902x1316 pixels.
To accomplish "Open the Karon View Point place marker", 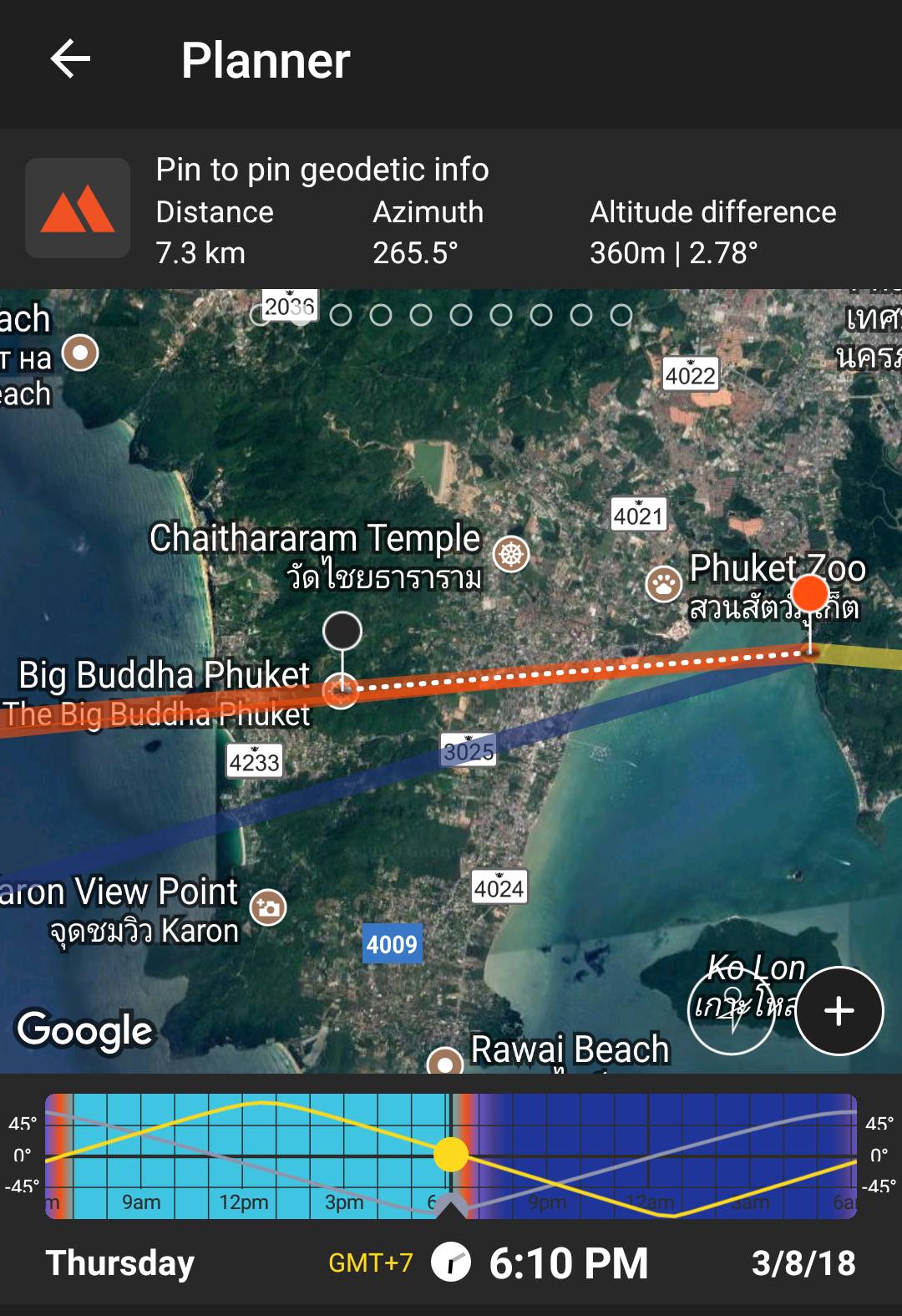I will tap(268, 907).
